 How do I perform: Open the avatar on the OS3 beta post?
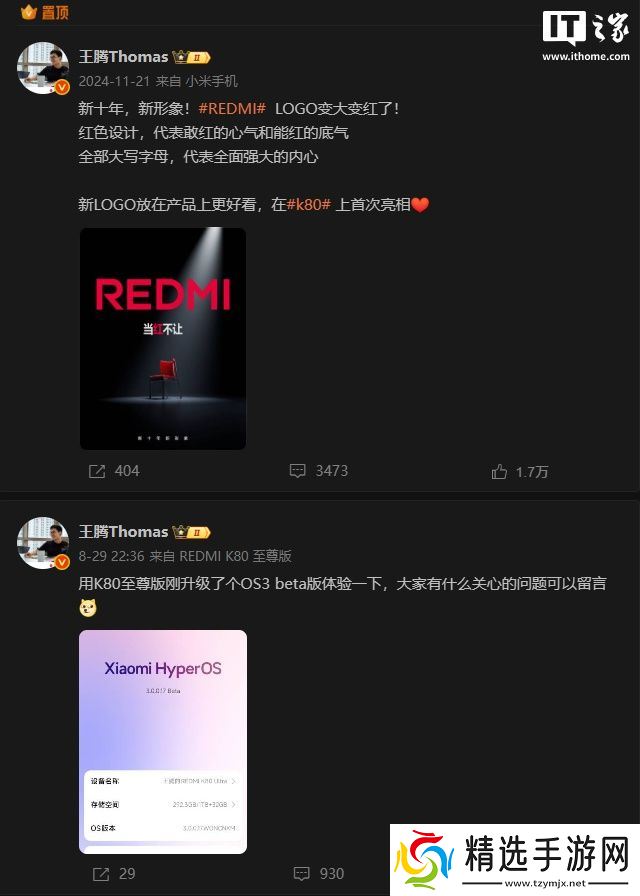click(x=43, y=543)
